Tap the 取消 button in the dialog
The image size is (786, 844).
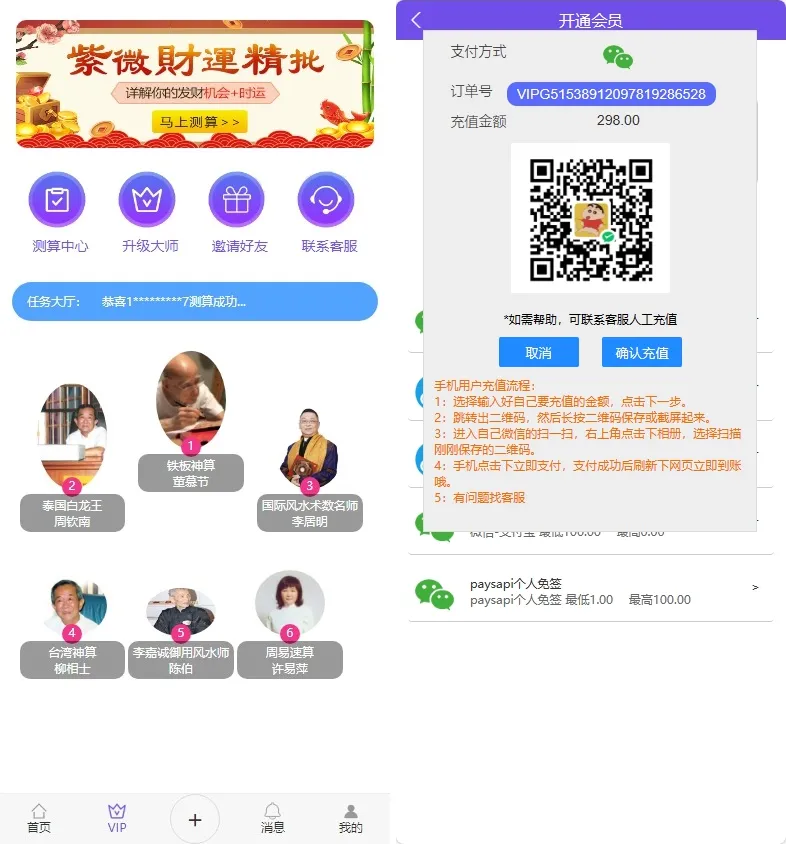tap(538, 353)
